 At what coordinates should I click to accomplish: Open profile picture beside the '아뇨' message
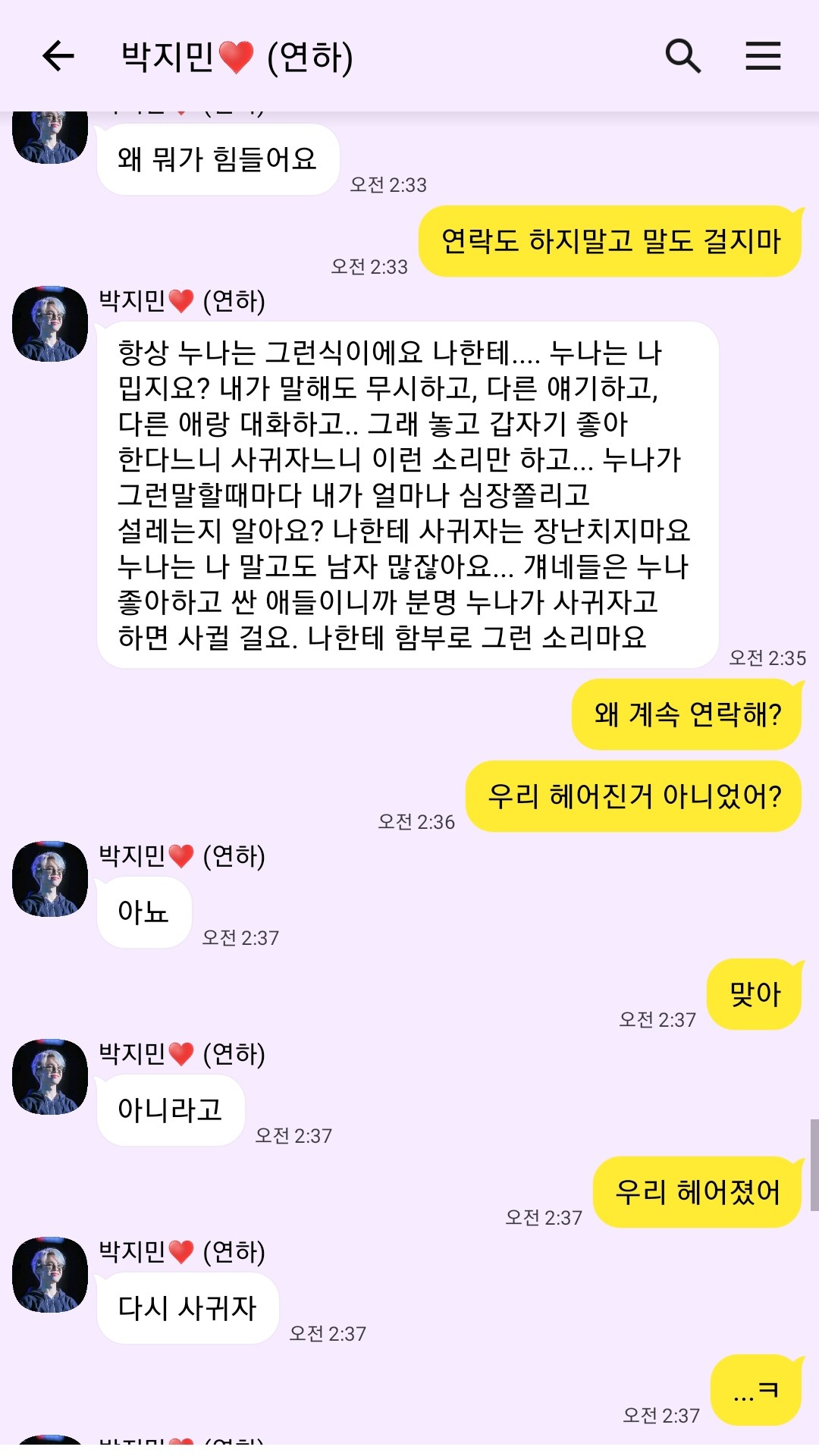click(50, 879)
